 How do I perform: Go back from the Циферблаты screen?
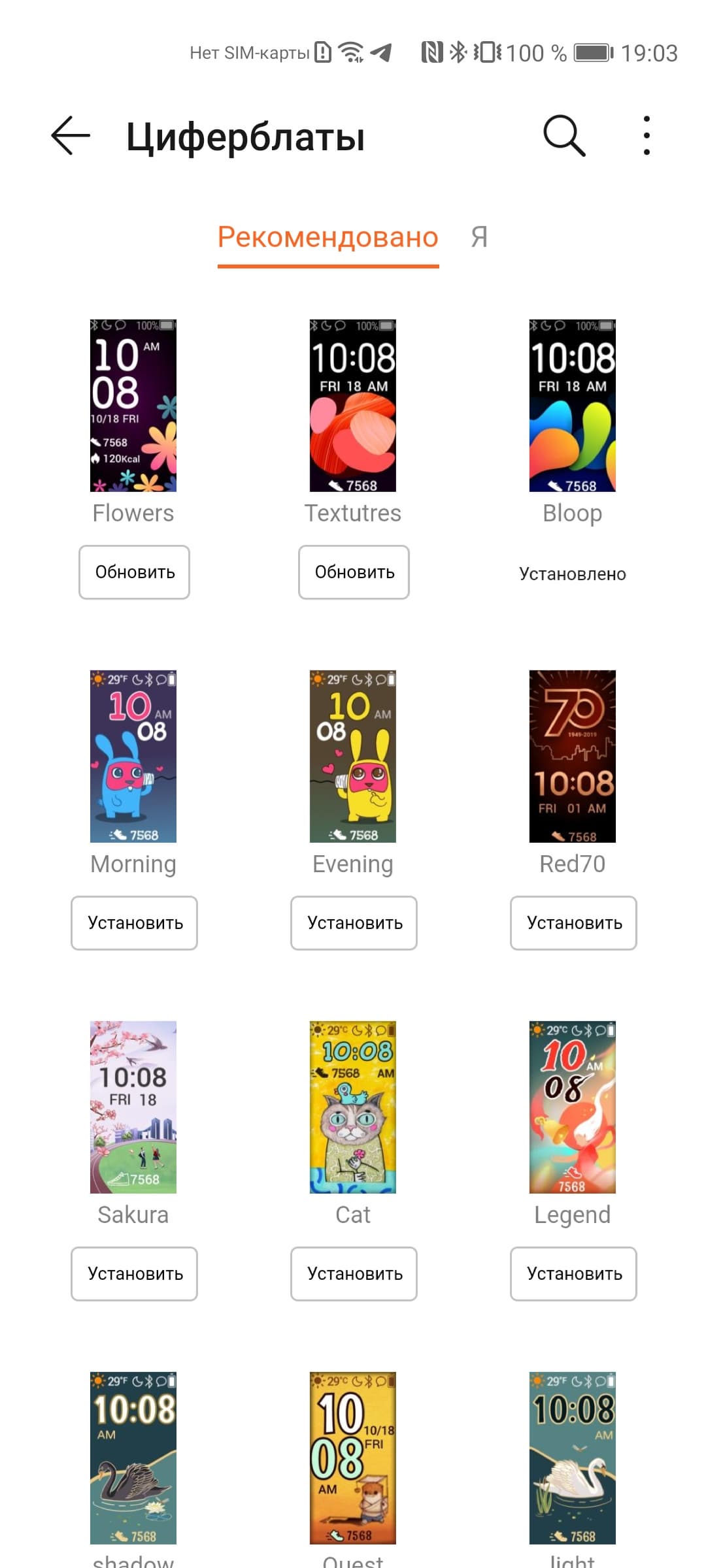(71, 136)
